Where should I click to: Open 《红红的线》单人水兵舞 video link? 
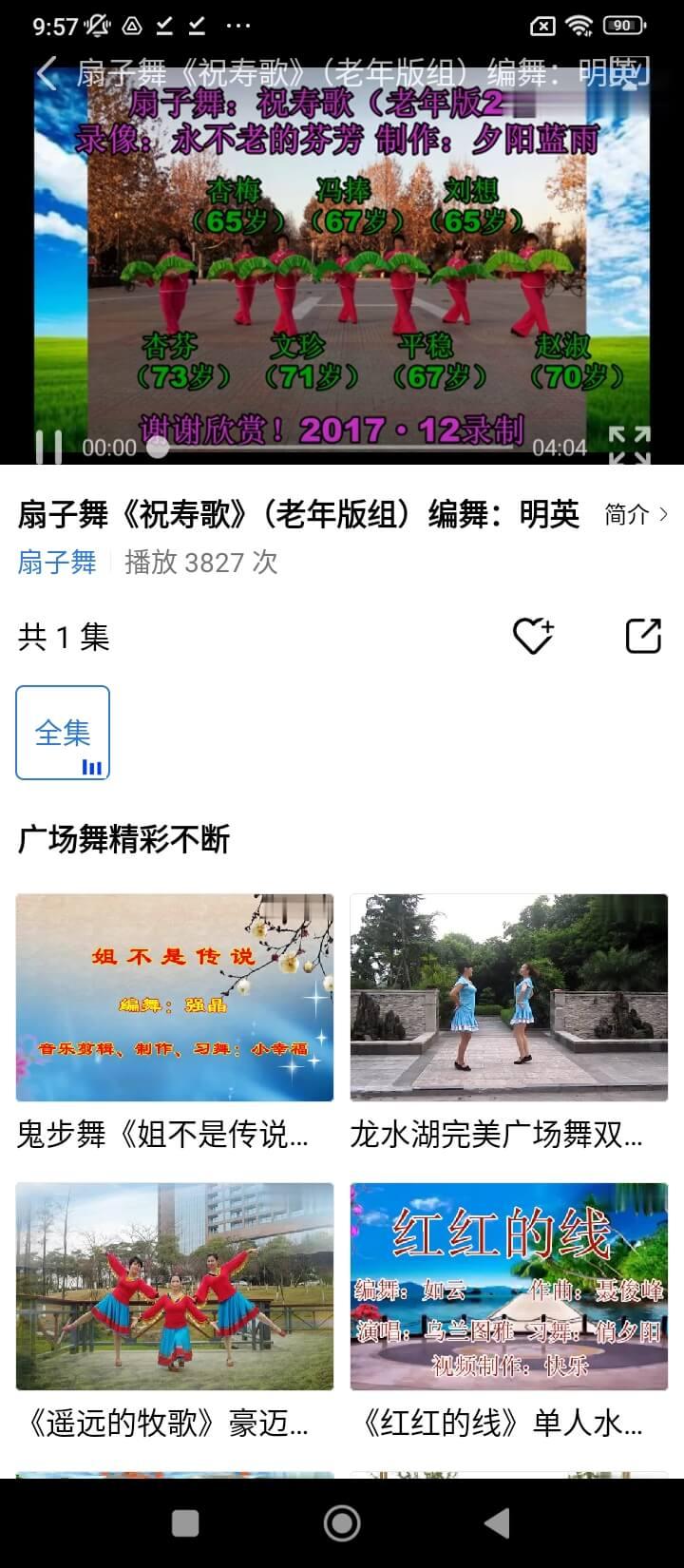click(510, 1288)
